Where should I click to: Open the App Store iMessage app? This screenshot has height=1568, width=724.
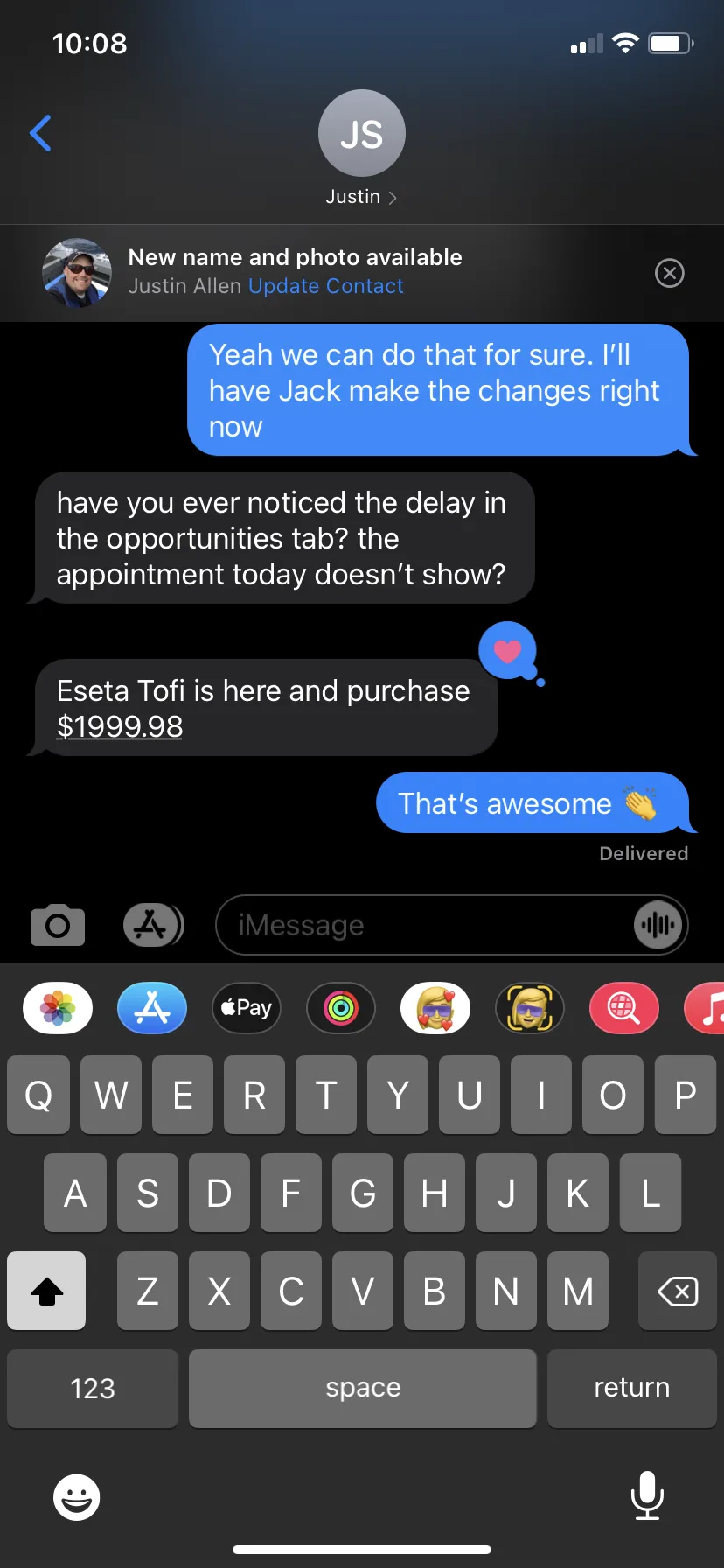[152, 1008]
